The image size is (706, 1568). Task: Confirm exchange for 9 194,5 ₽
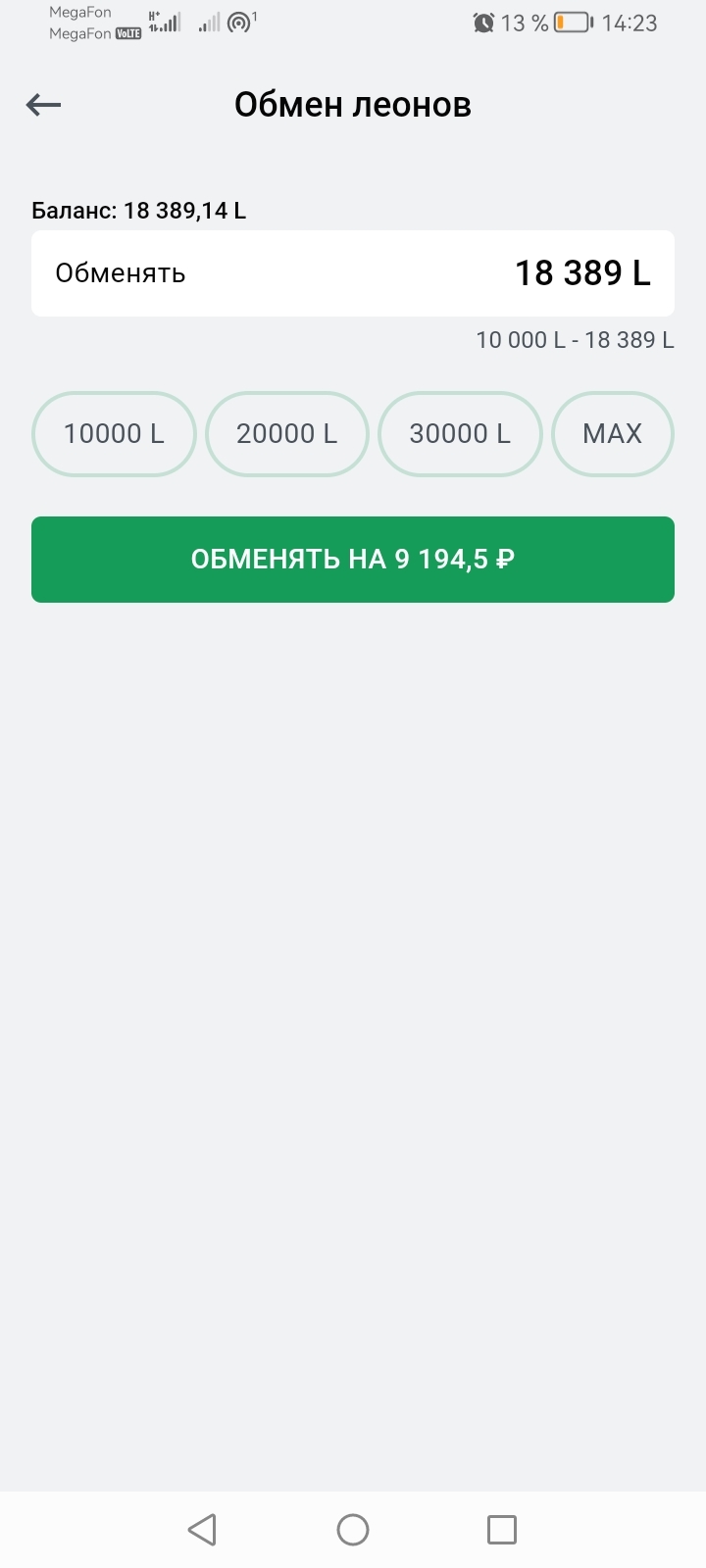353,560
